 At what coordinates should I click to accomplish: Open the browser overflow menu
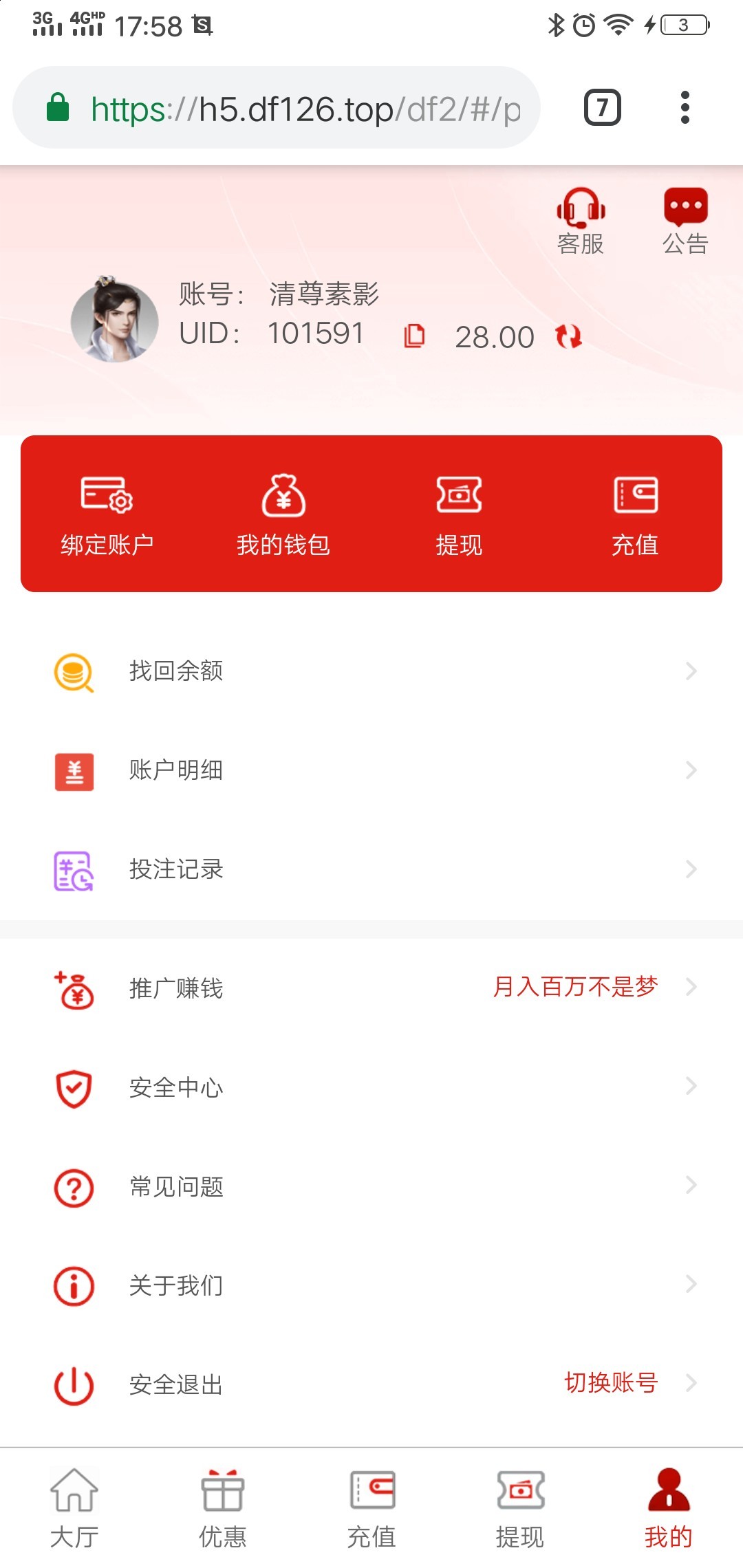[685, 107]
